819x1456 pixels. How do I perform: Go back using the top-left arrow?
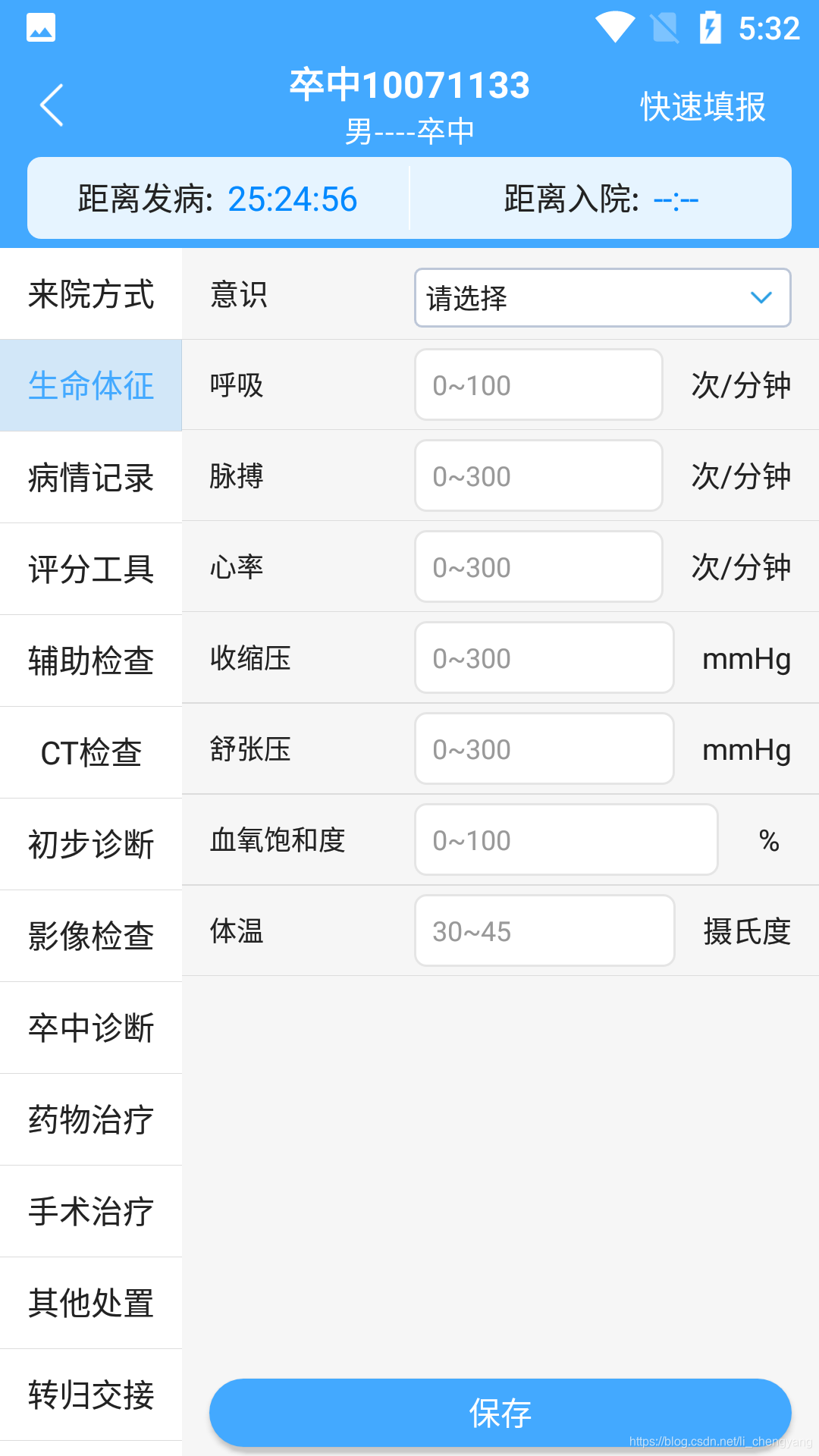click(x=52, y=105)
